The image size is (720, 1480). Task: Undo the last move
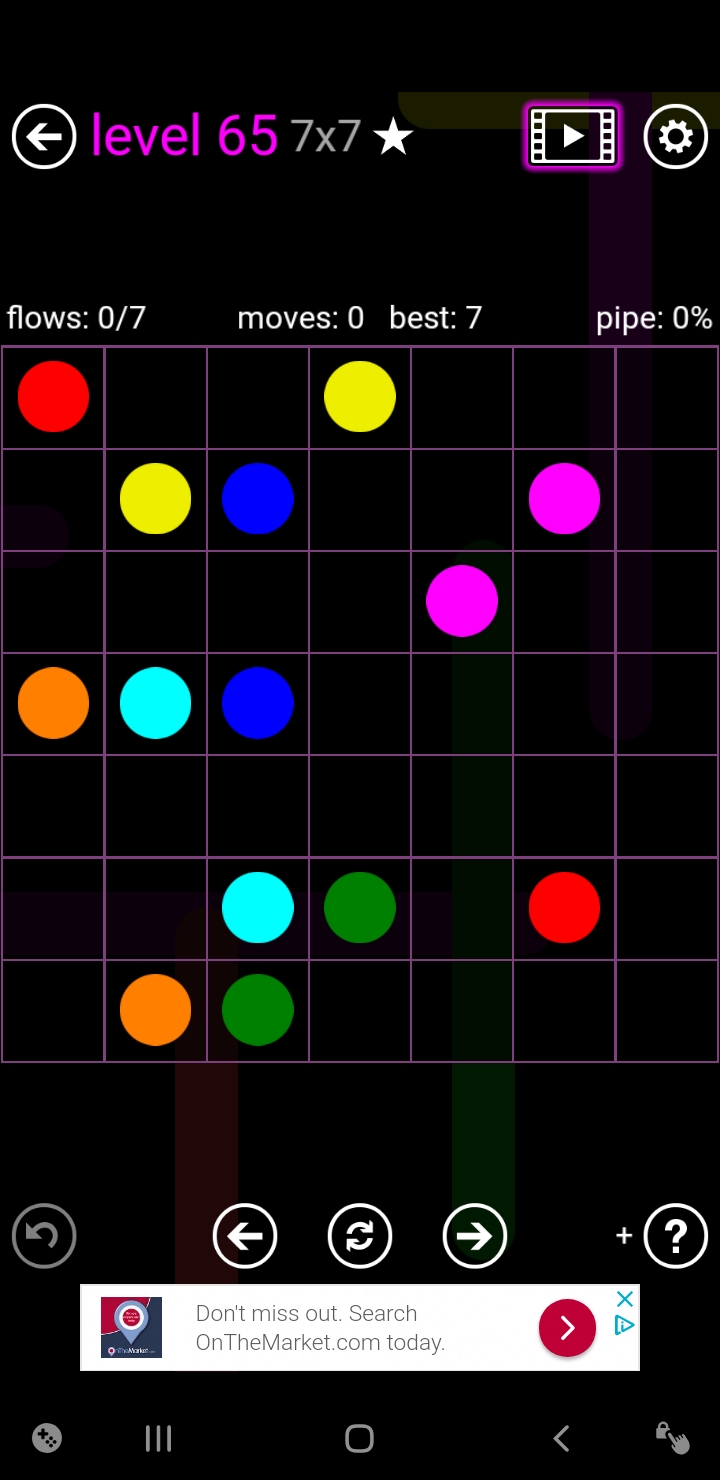[44, 1236]
